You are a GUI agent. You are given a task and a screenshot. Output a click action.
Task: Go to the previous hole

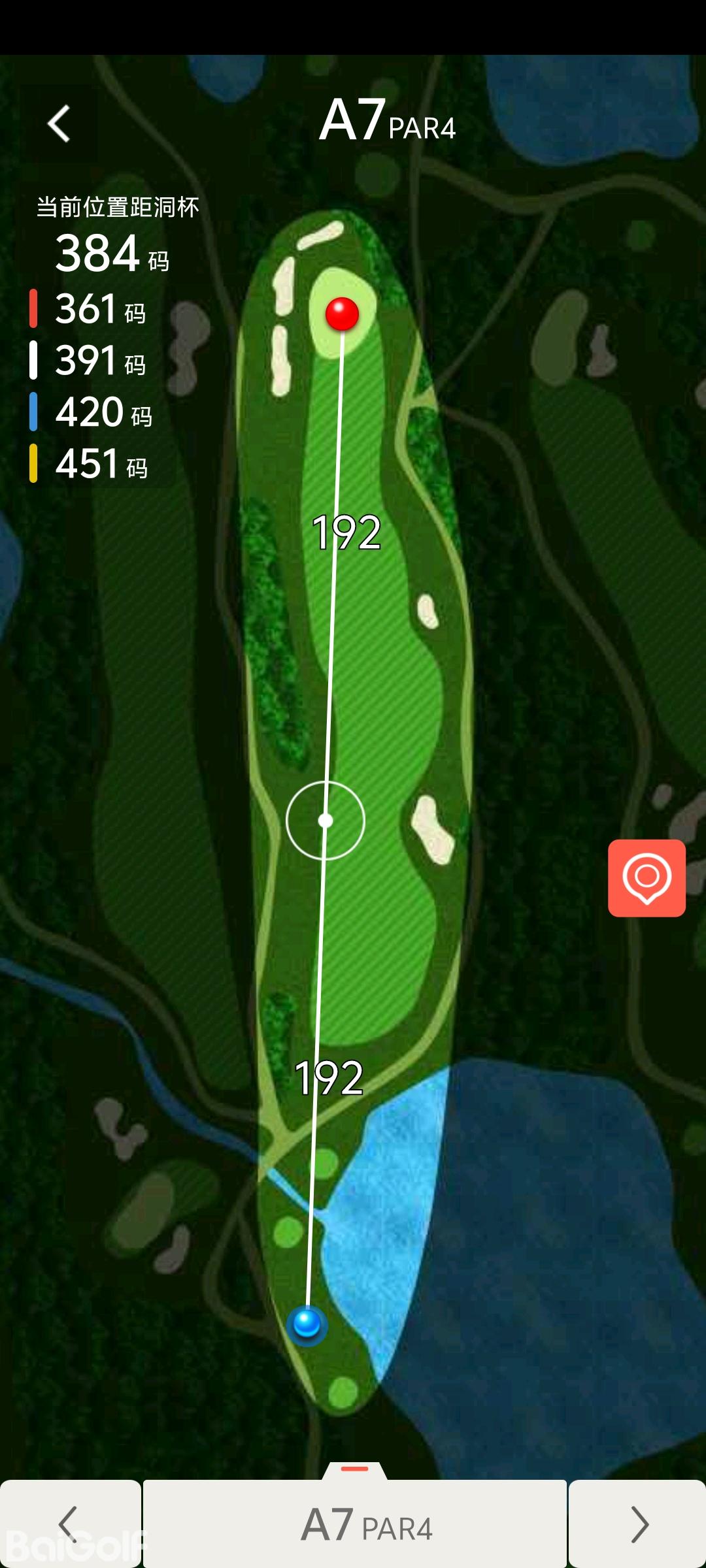(69, 1524)
